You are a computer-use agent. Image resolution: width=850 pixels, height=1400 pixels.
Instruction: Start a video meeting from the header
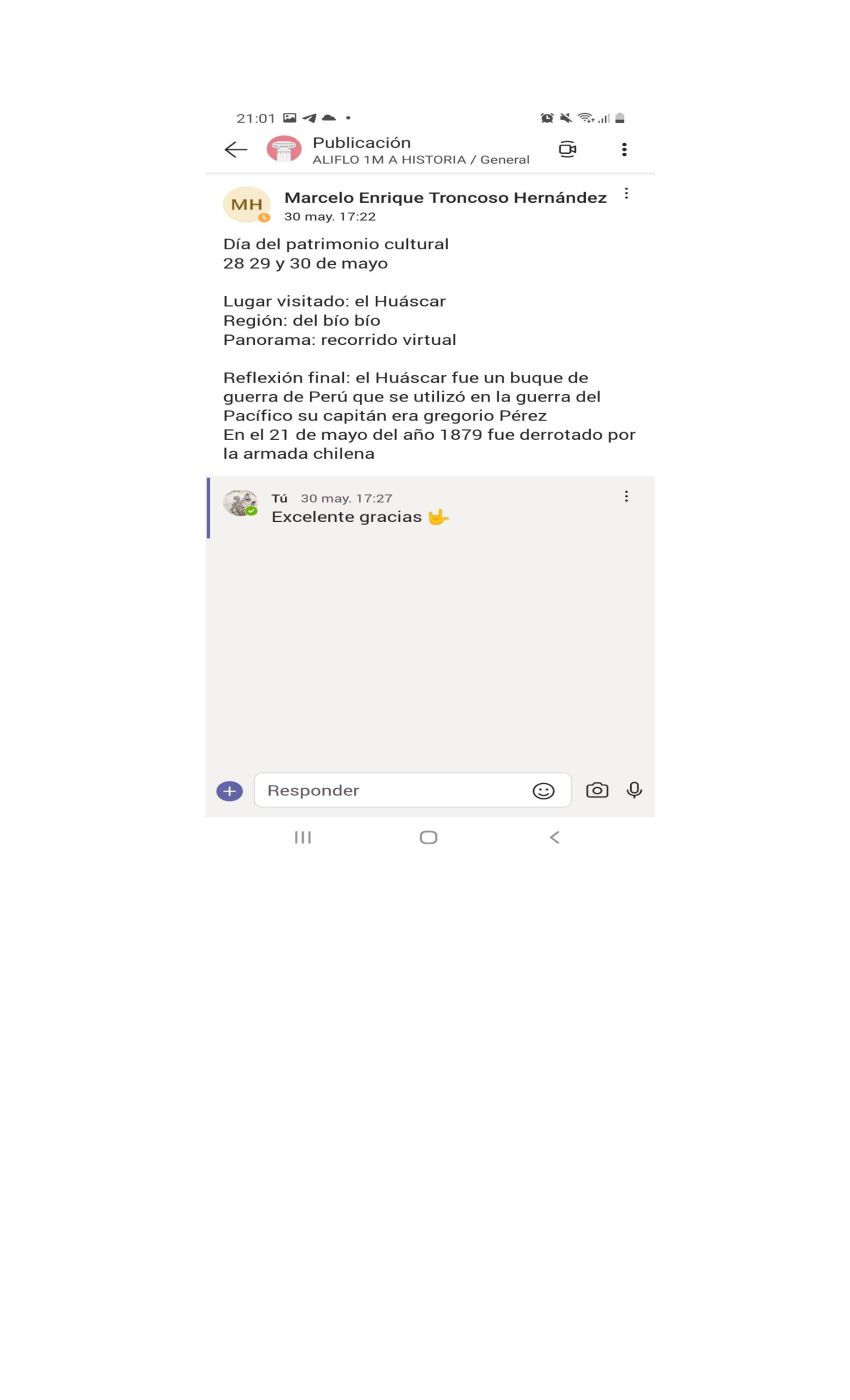tap(567, 149)
